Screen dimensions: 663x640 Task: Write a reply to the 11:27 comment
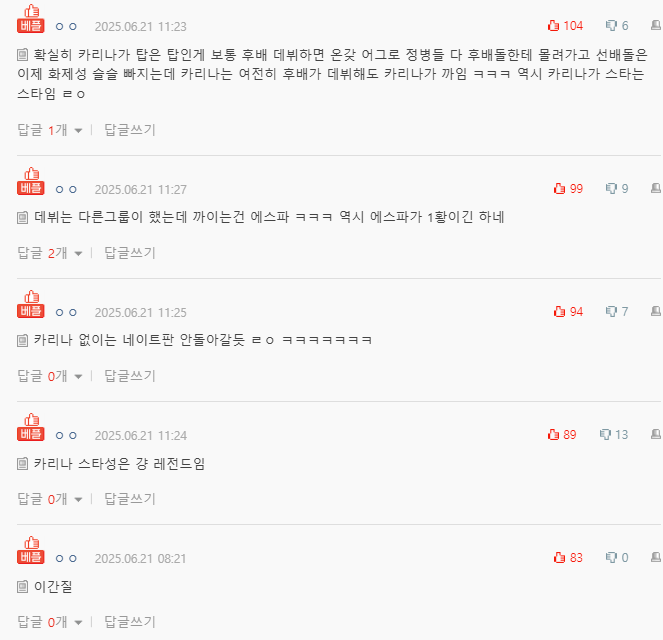(130, 253)
